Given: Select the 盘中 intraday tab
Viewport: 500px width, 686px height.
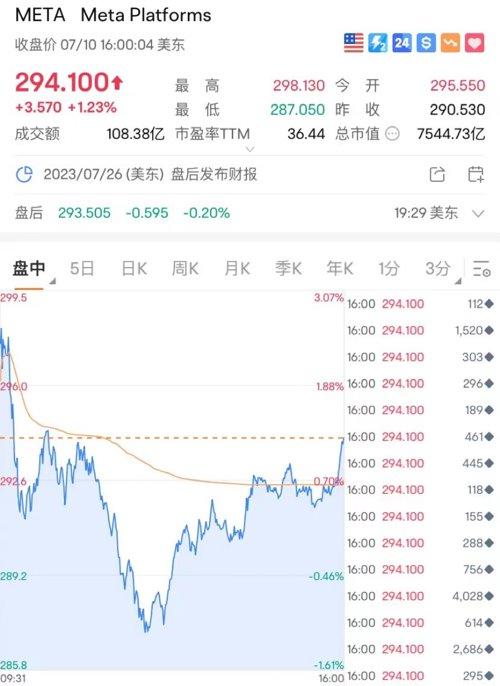Looking at the screenshot, I should (28, 268).
